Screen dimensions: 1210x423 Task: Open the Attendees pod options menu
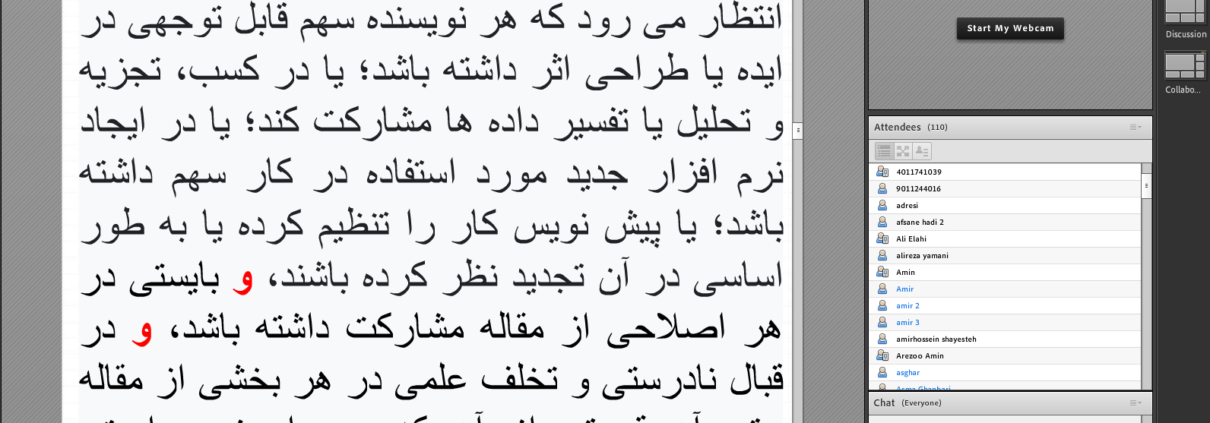pos(1135,127)
